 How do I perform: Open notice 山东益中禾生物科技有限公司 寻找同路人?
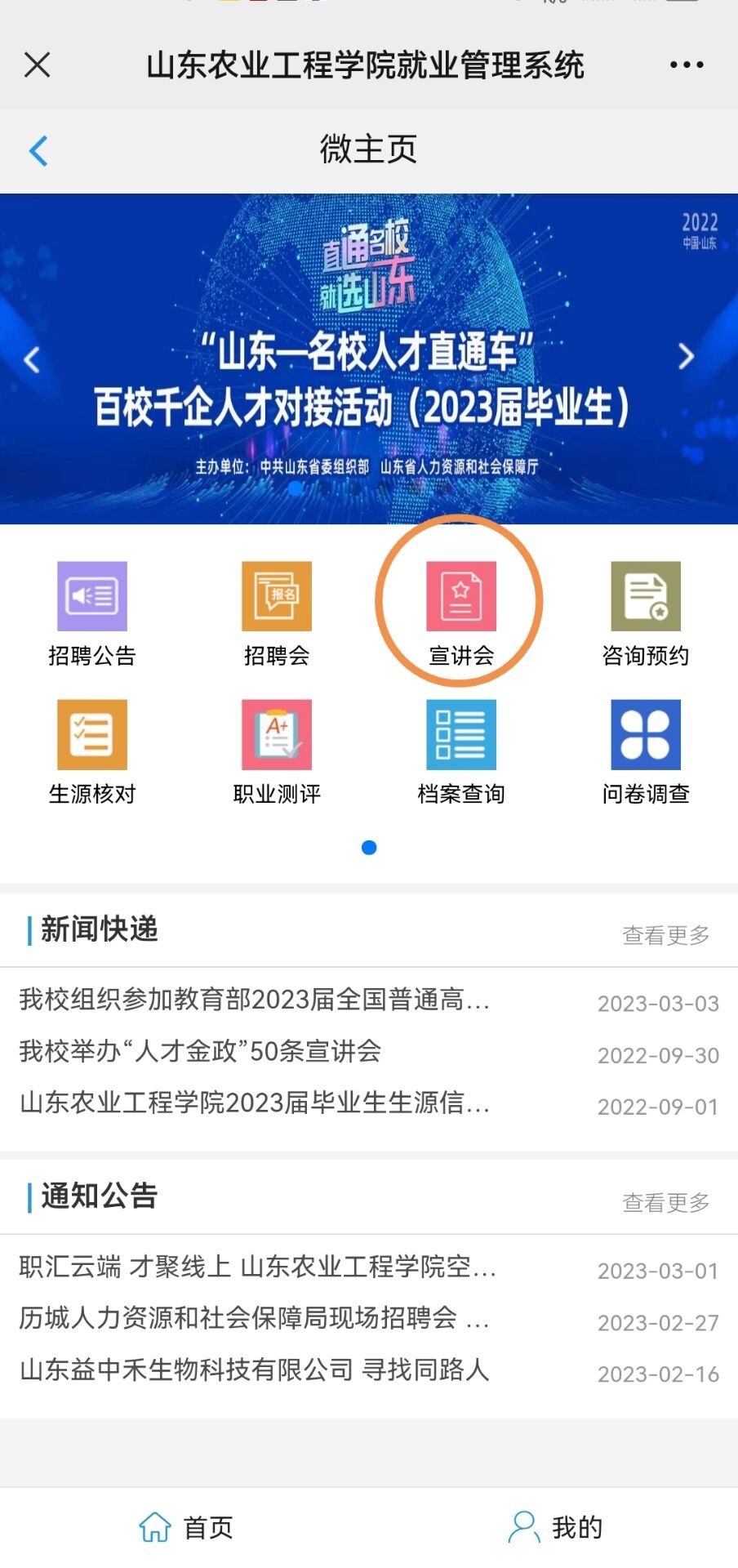255,1370
